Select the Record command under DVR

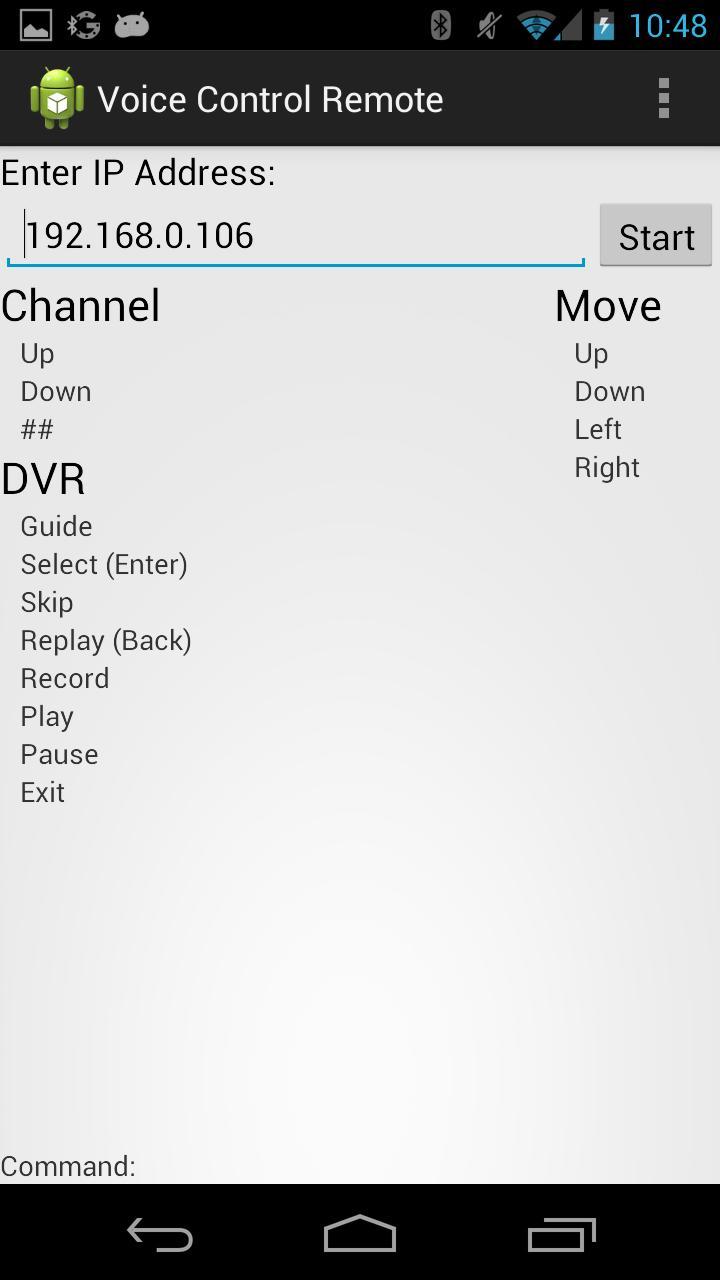click(x=64, y=677)
